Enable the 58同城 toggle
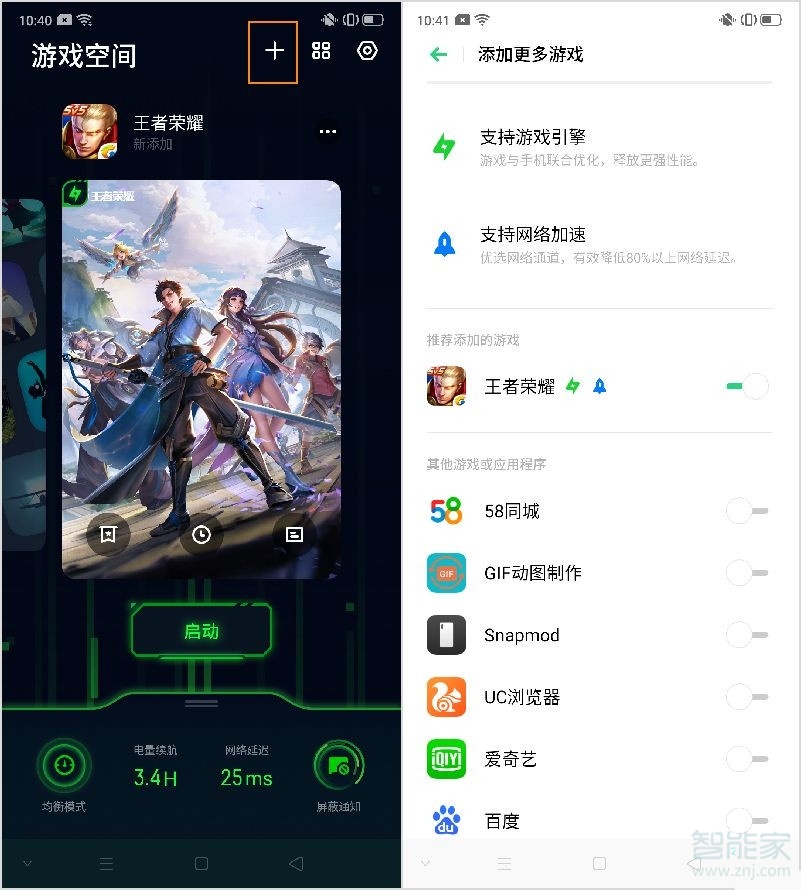The image size is (801, 890). point(747,512)
